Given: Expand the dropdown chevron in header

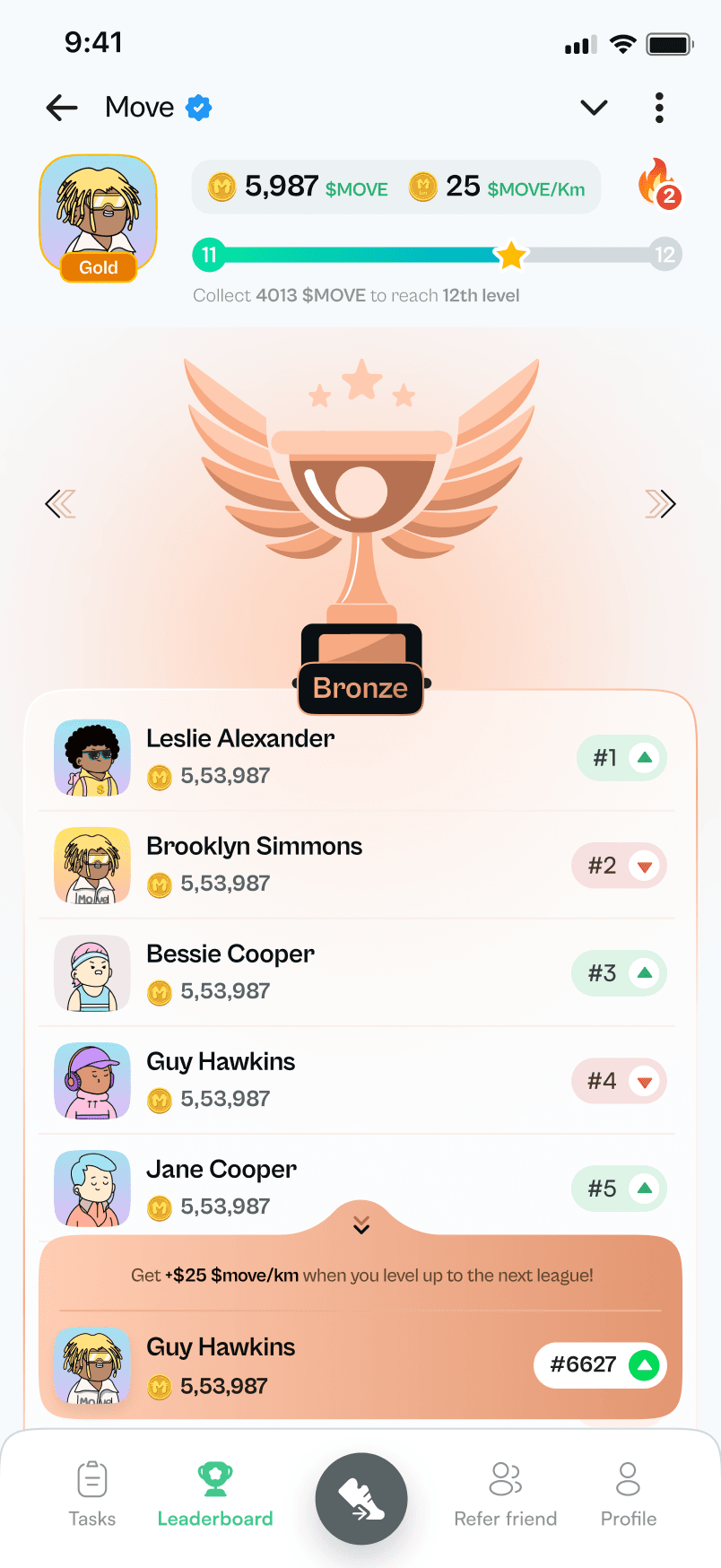Looking at the screenshot, I should pyautogui.click(x=594, y=108).
